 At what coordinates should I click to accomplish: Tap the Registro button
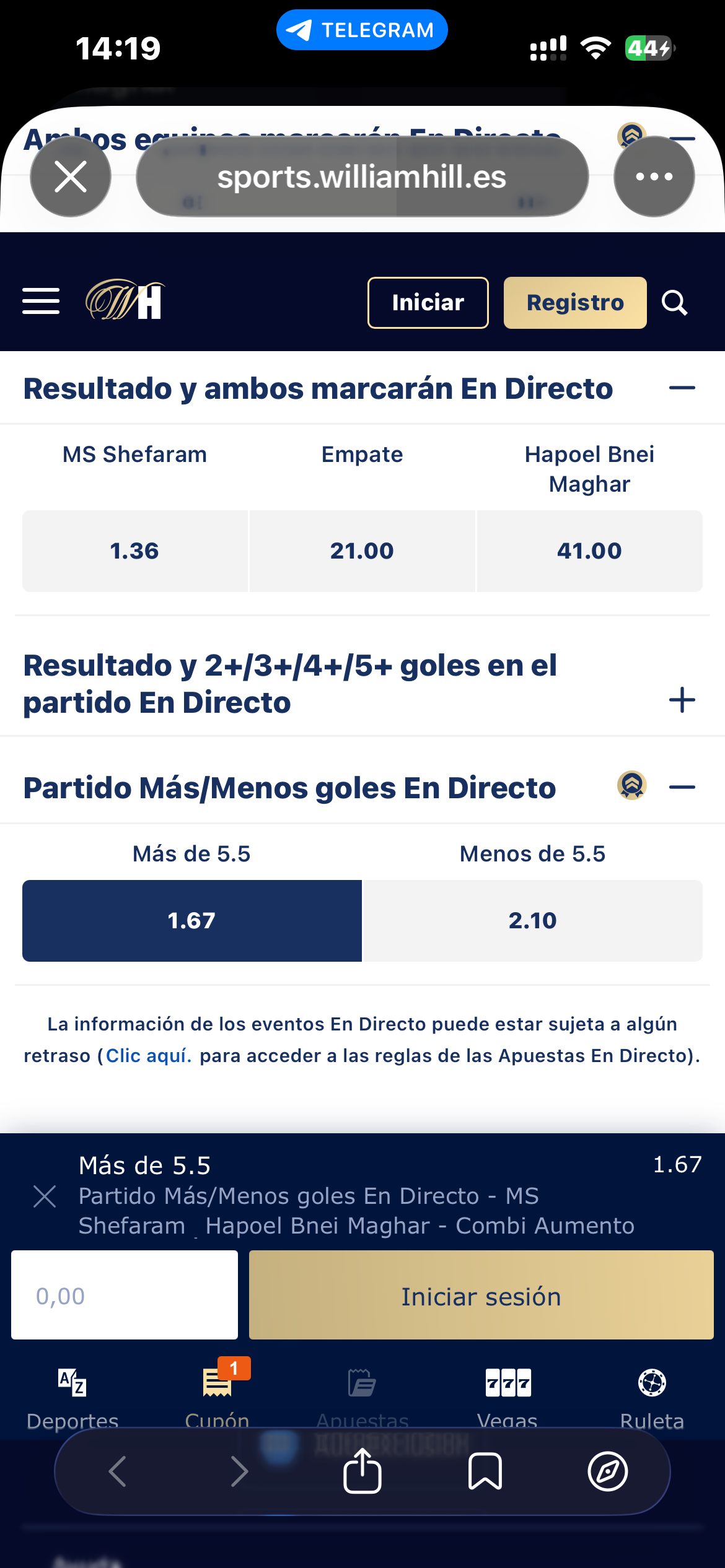pyautogui.click(x=575, y=303)
